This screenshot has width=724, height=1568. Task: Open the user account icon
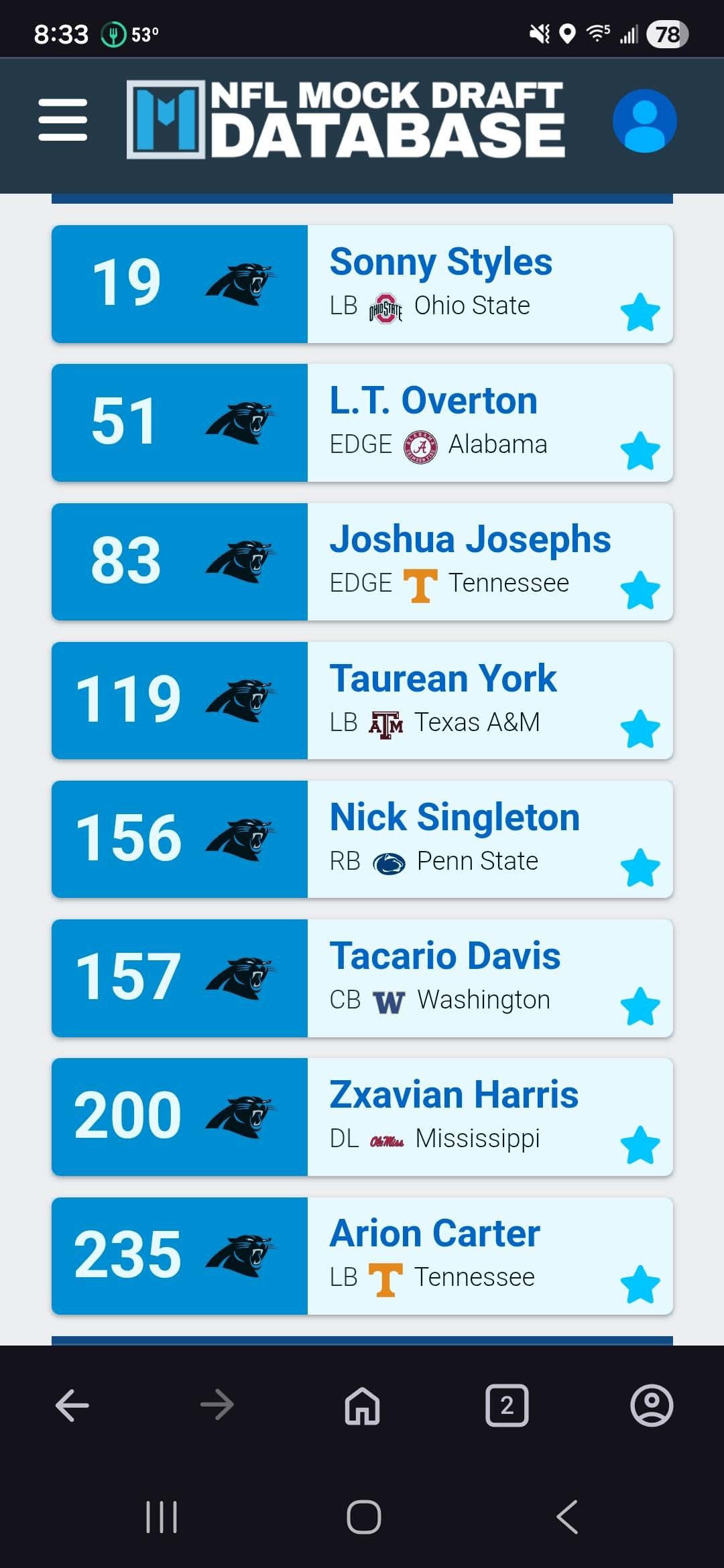[644, 121]
